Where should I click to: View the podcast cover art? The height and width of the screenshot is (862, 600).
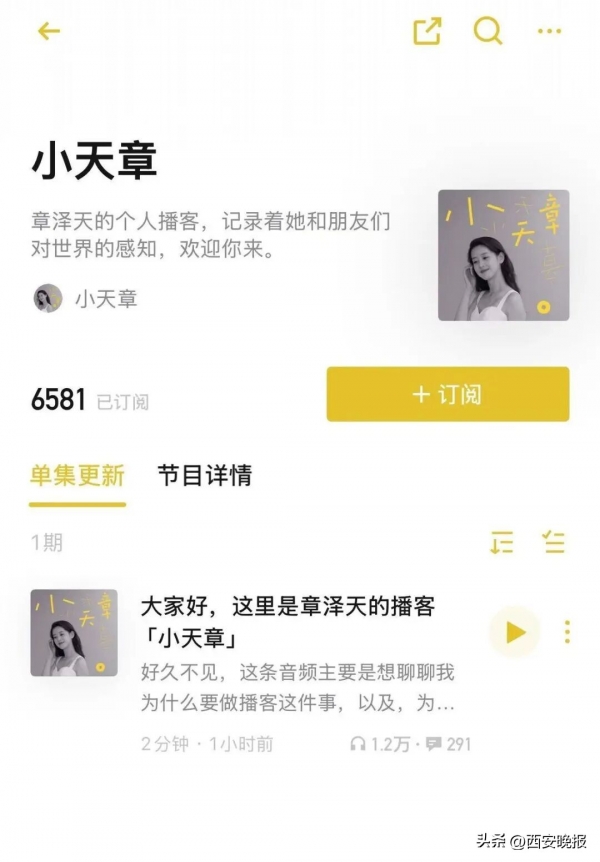(503, 255)
